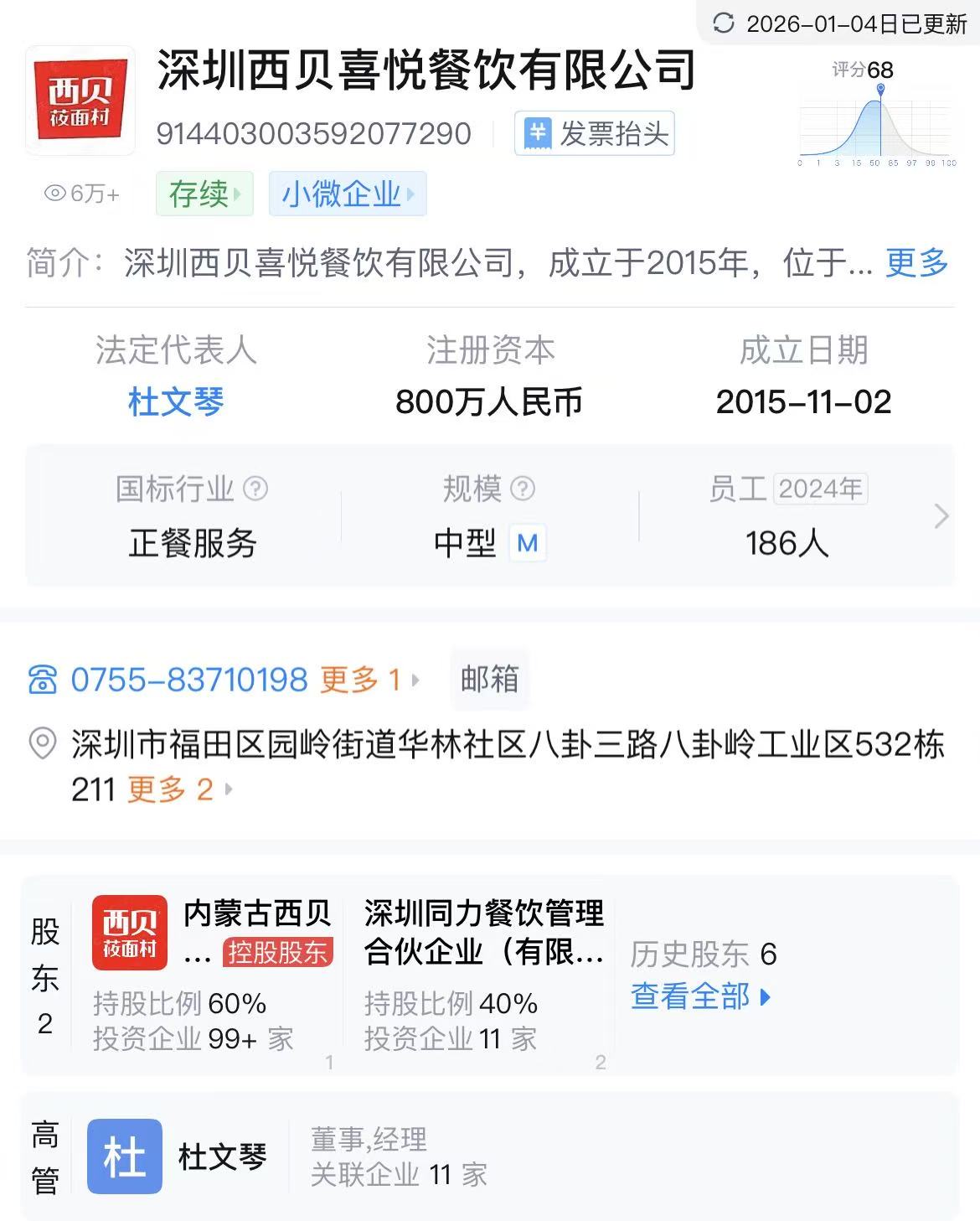The image size is (980, 1221).
Task: Expand the industry info row with right chevron
Action: (x=941, y=516)
